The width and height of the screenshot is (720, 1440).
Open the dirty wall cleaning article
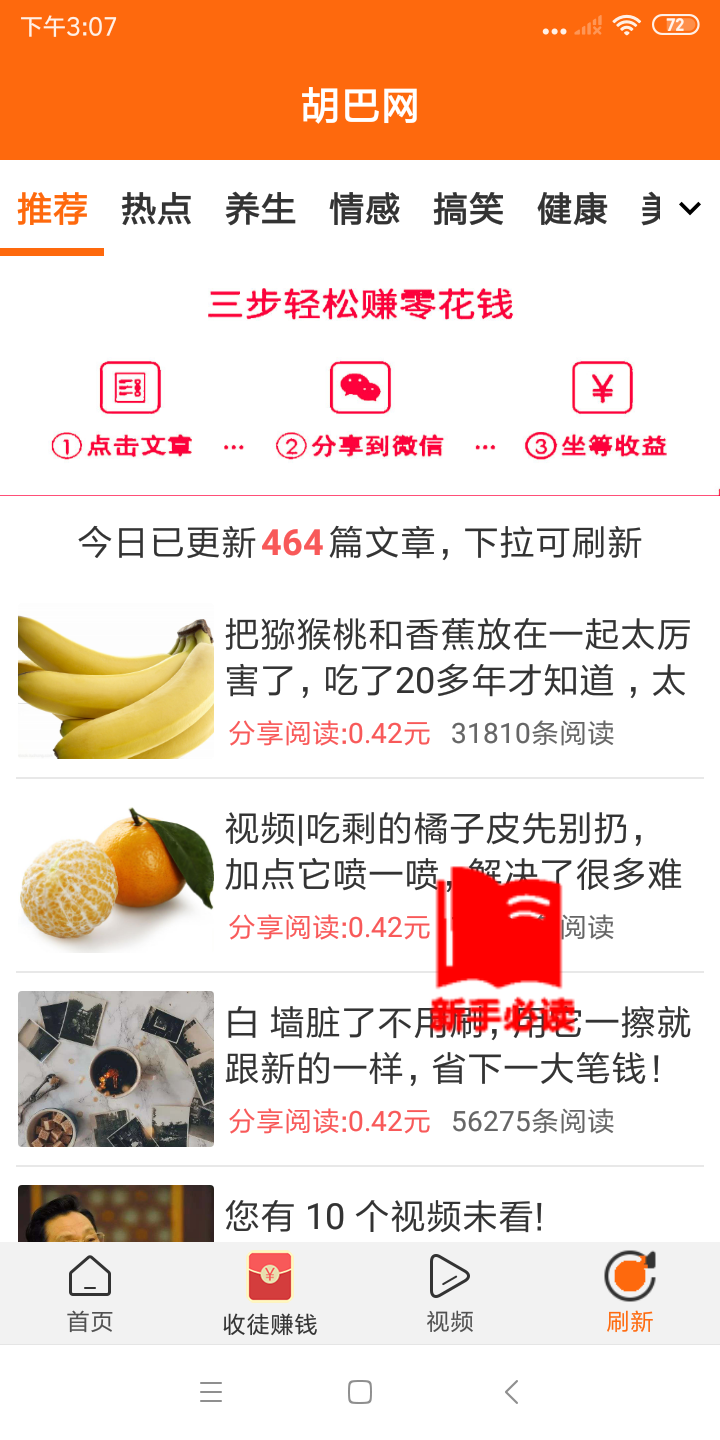[x=360, y=1070]
